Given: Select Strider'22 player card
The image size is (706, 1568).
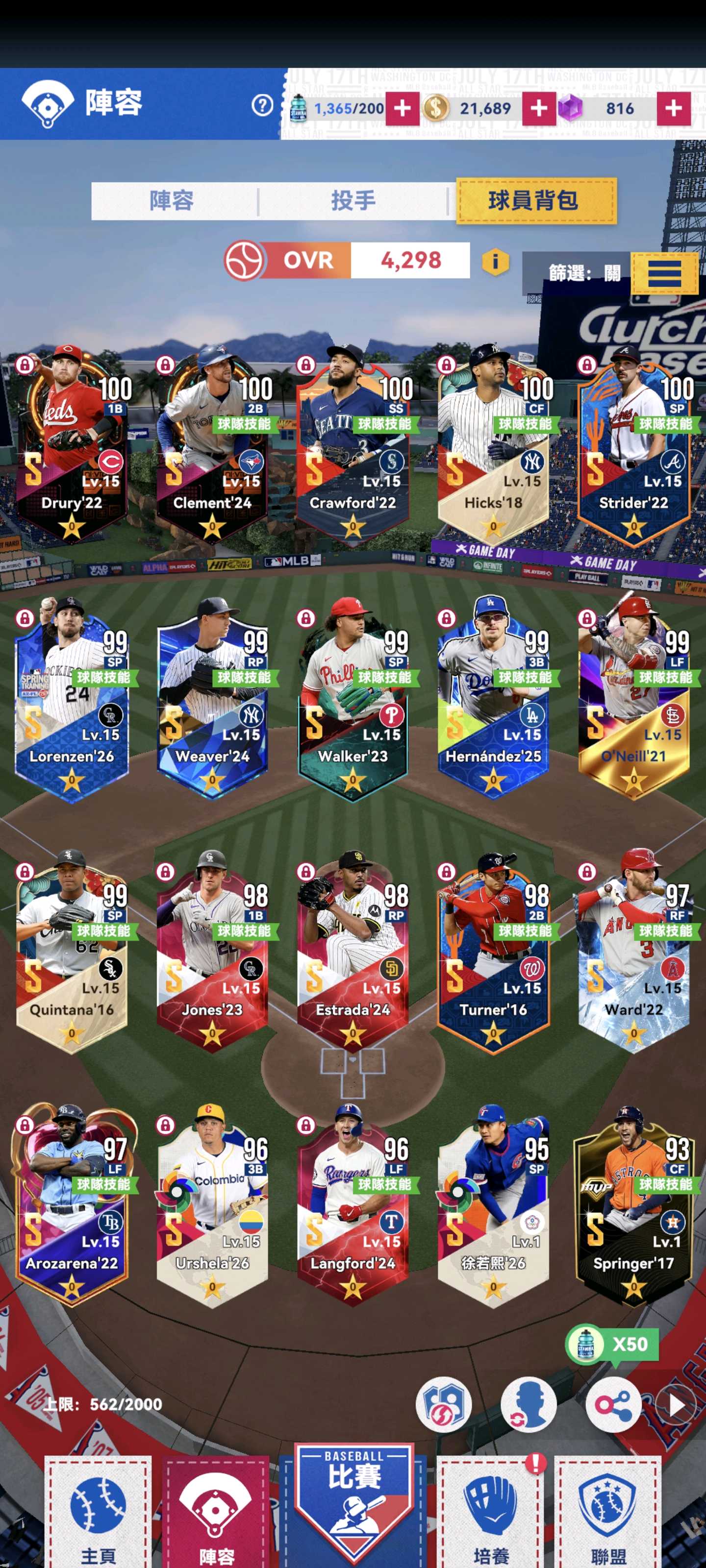Looking at the screenshot, I should point(633,444).
